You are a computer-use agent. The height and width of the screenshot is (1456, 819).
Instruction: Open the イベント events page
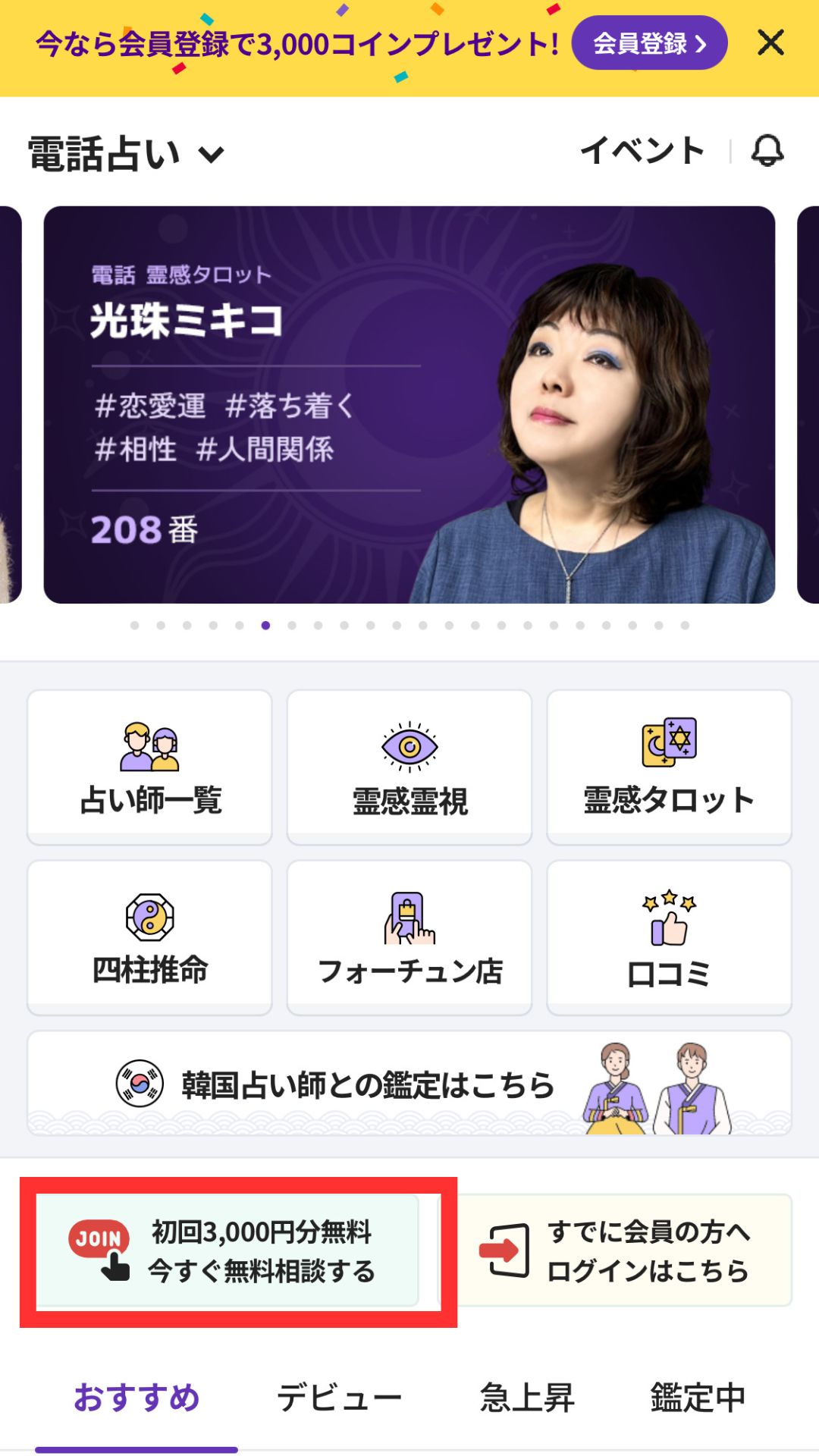pyautogui.click(x=642, y=152)
